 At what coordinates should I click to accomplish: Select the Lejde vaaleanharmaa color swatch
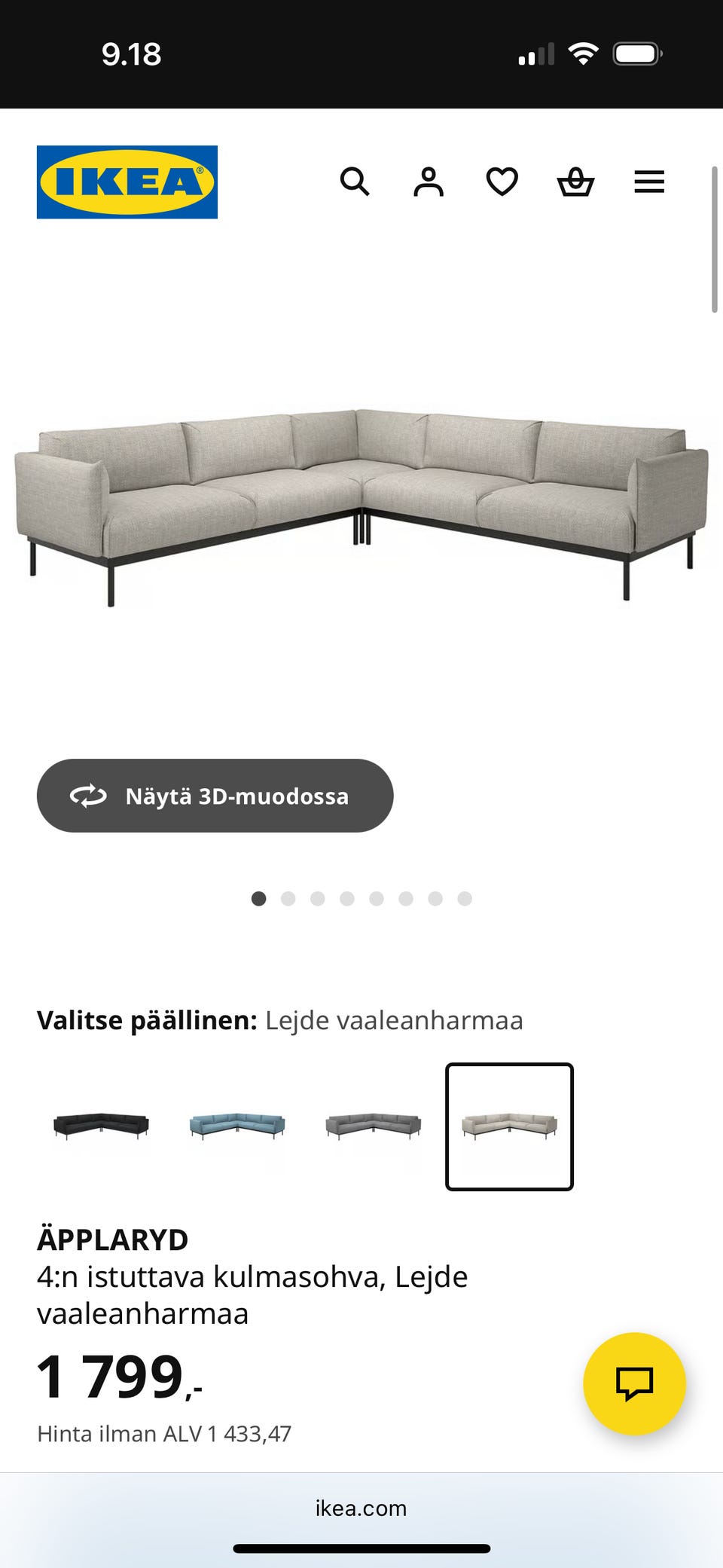(x=508, y=1126)
